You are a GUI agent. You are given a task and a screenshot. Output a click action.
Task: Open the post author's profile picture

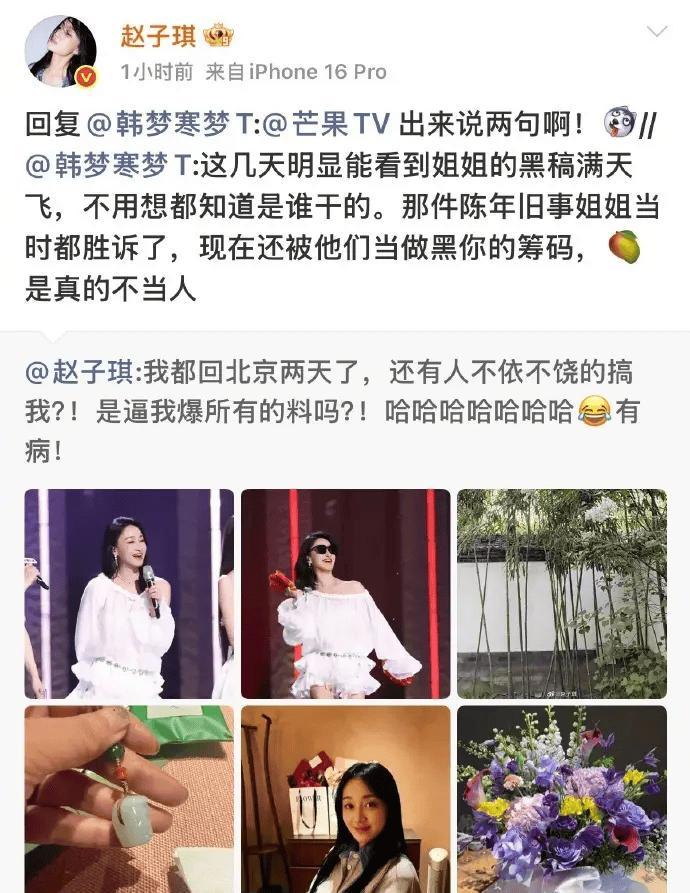tap(62, 51)
